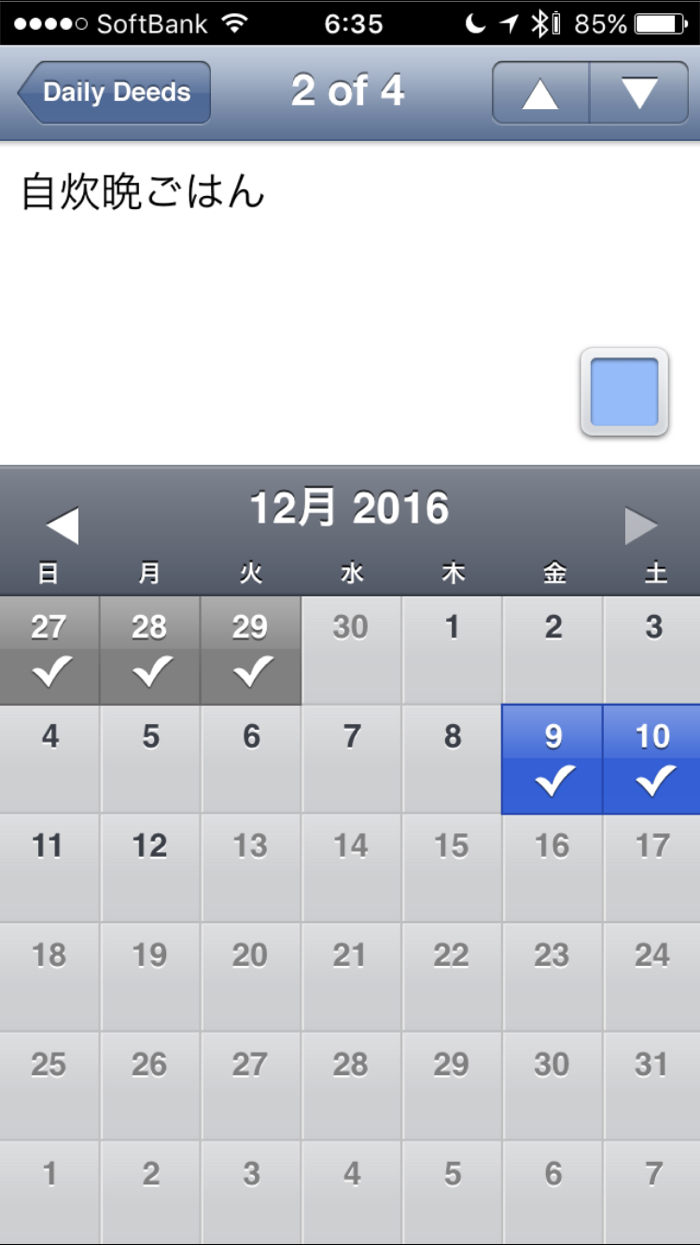Image resolution: width=700 pixels, height=1245 pixels.
Task: Open the light blue color swatch
Action: click(x=624, y=392)
